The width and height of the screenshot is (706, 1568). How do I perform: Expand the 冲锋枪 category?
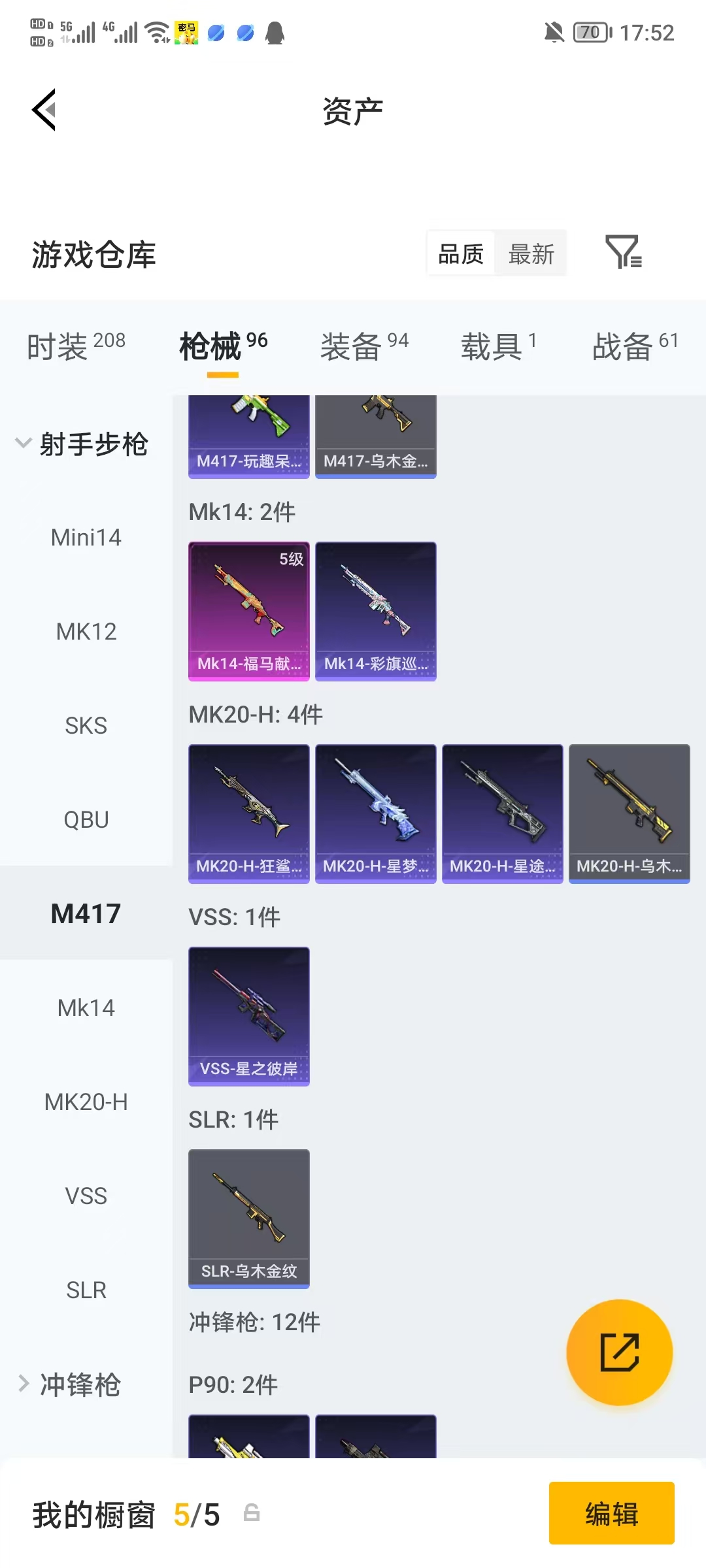(69, 1384)
